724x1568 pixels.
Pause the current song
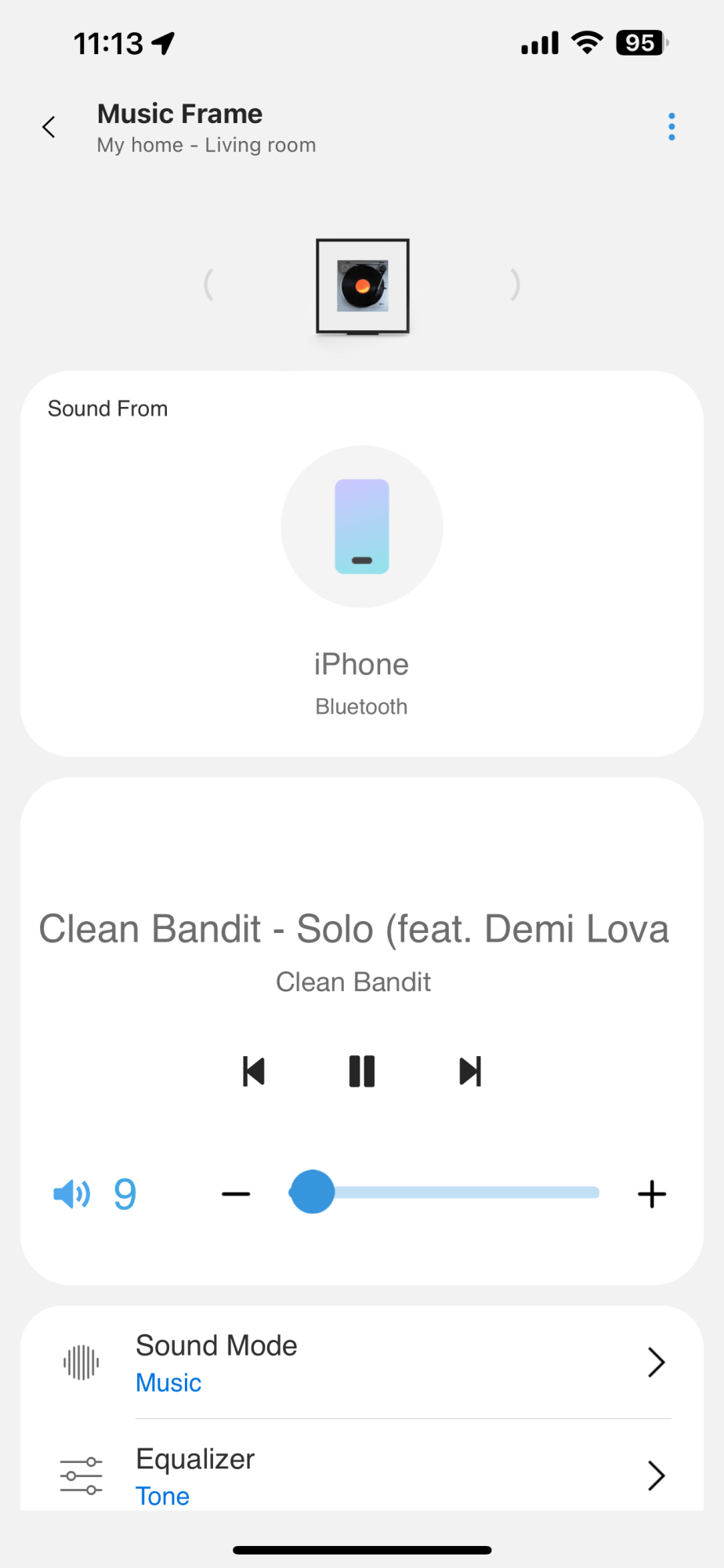(x=362, y=1072)
